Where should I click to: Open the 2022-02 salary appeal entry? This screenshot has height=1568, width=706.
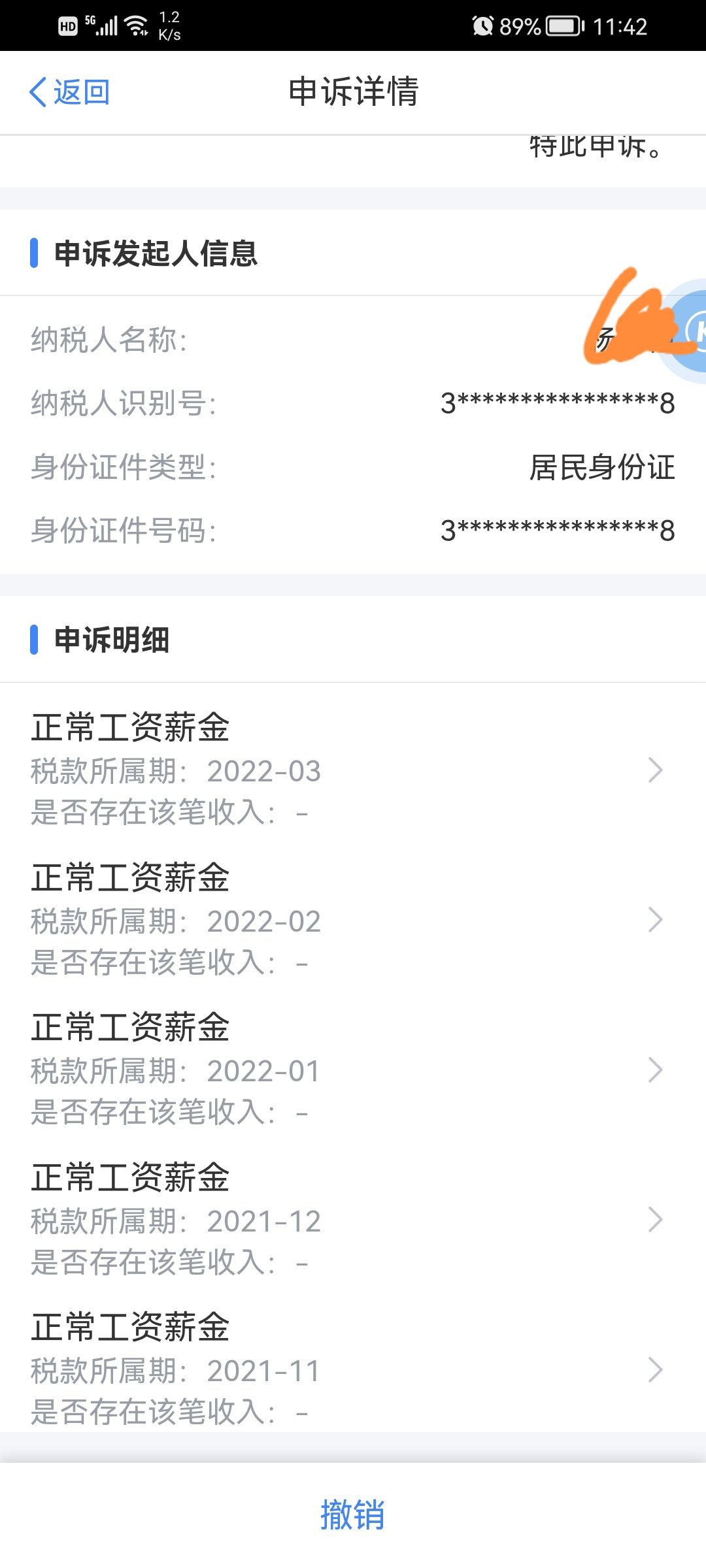coord(353,920)
